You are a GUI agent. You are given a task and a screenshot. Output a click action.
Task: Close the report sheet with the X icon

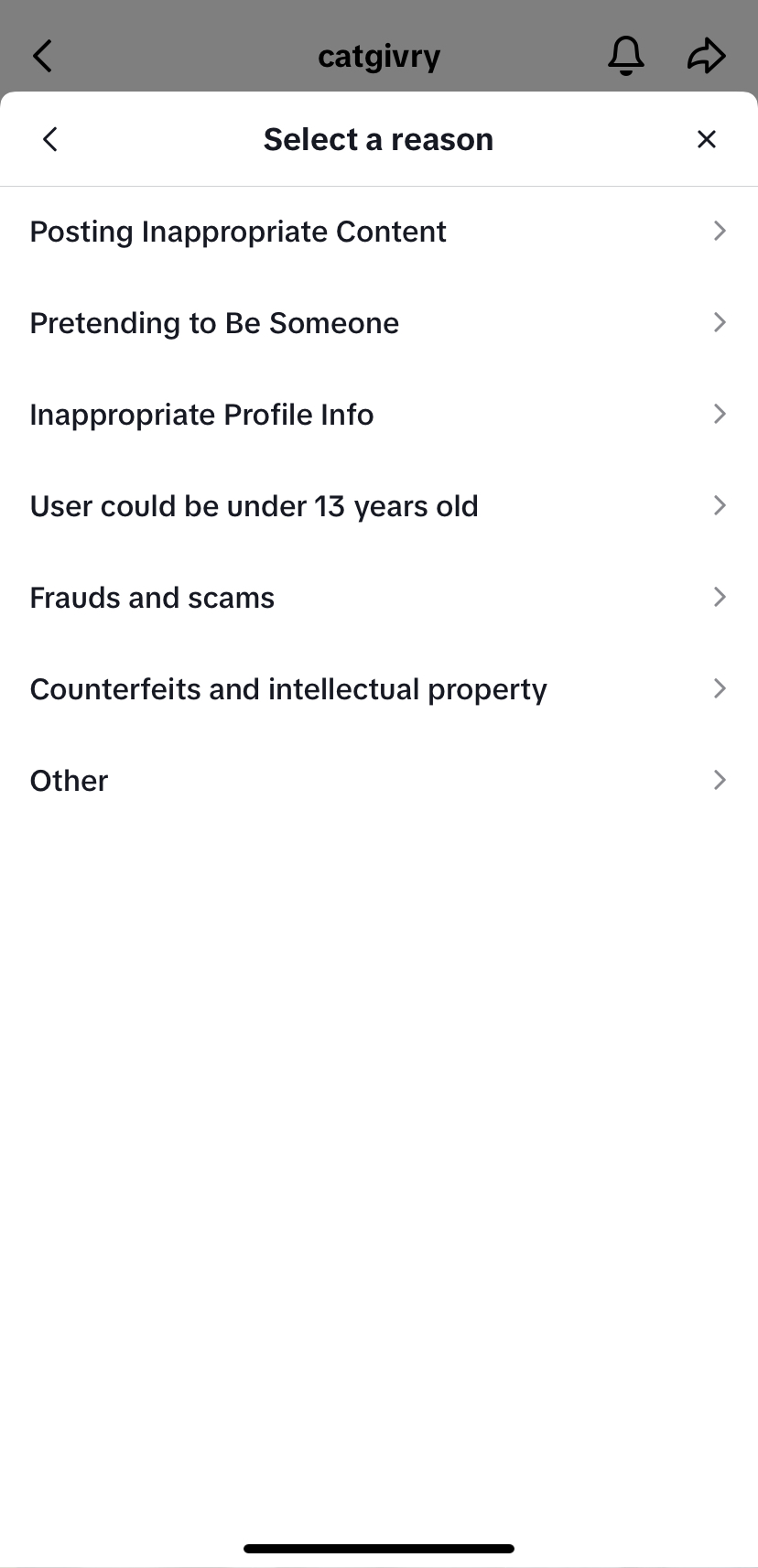(x=707, y=139)
